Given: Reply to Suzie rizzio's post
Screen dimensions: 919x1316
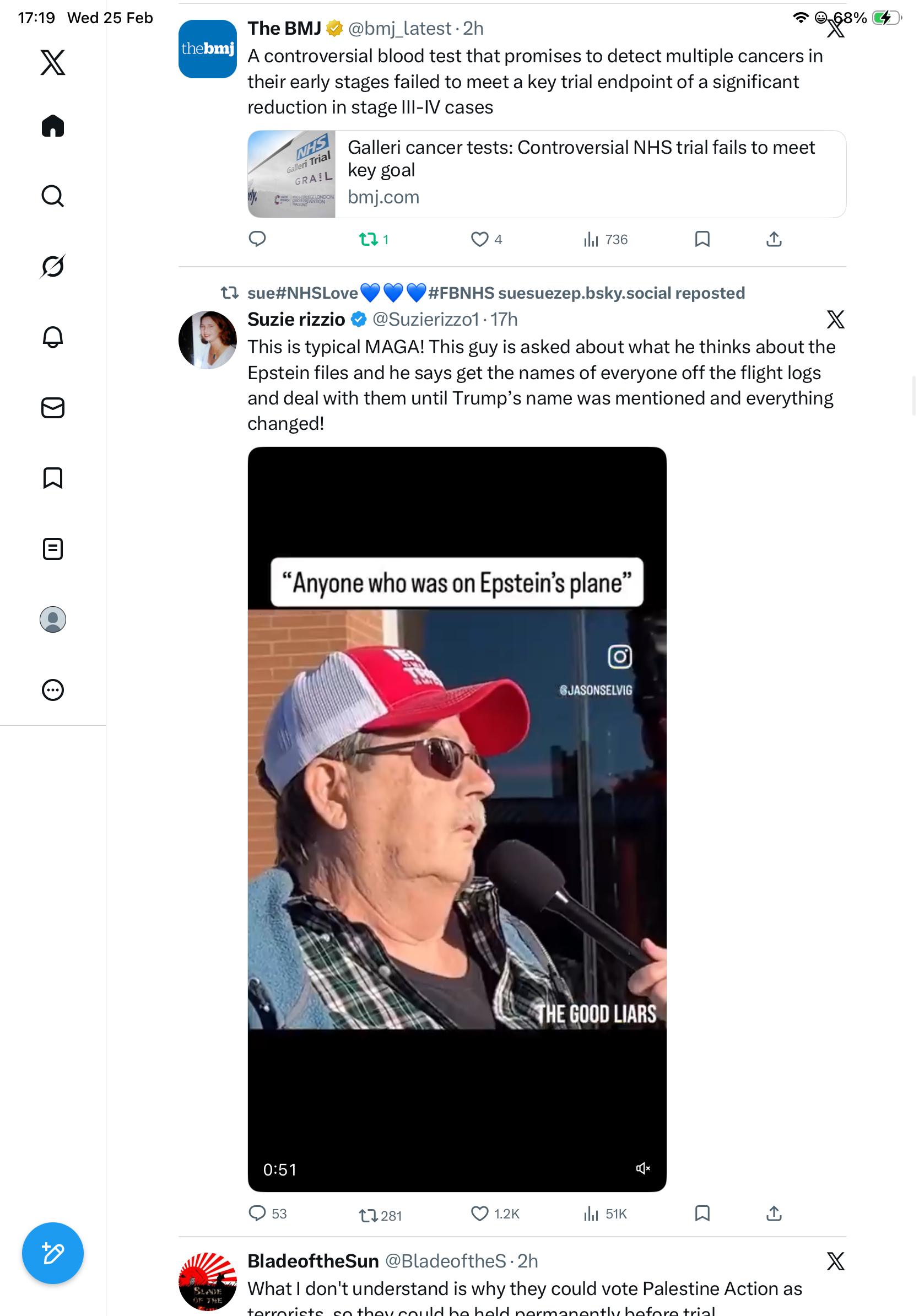Looking at the screenshot, I should (x=257, y=1213).
